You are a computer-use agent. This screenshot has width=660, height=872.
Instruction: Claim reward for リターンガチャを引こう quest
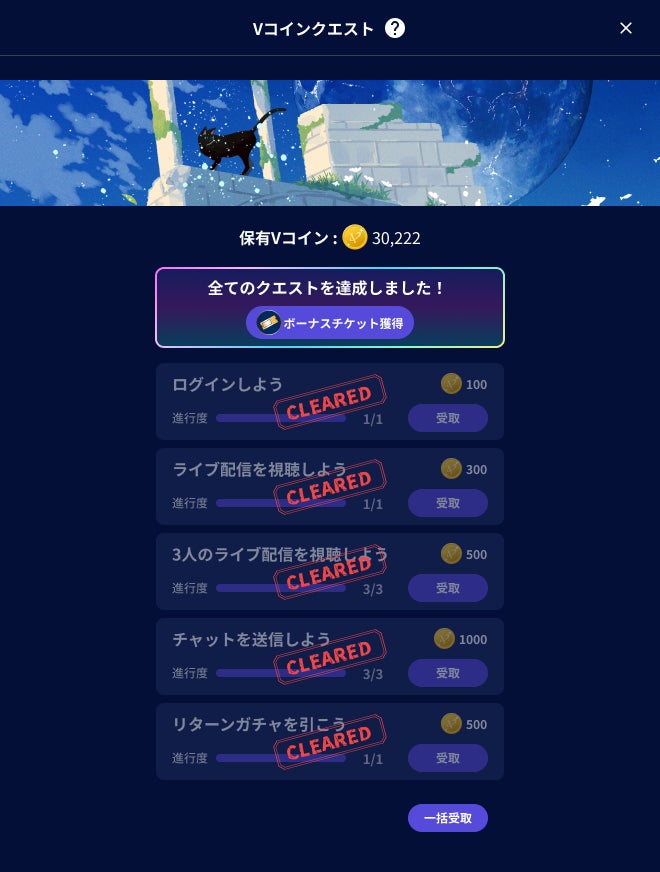click(x=447, y=758)
